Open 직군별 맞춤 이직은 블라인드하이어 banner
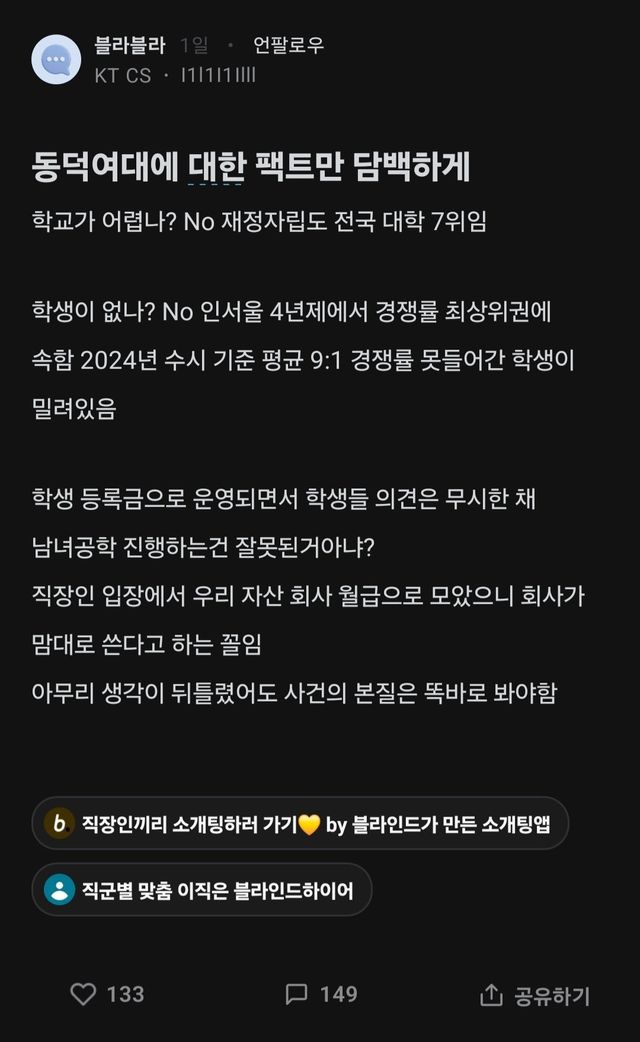 tap(202, 890)
